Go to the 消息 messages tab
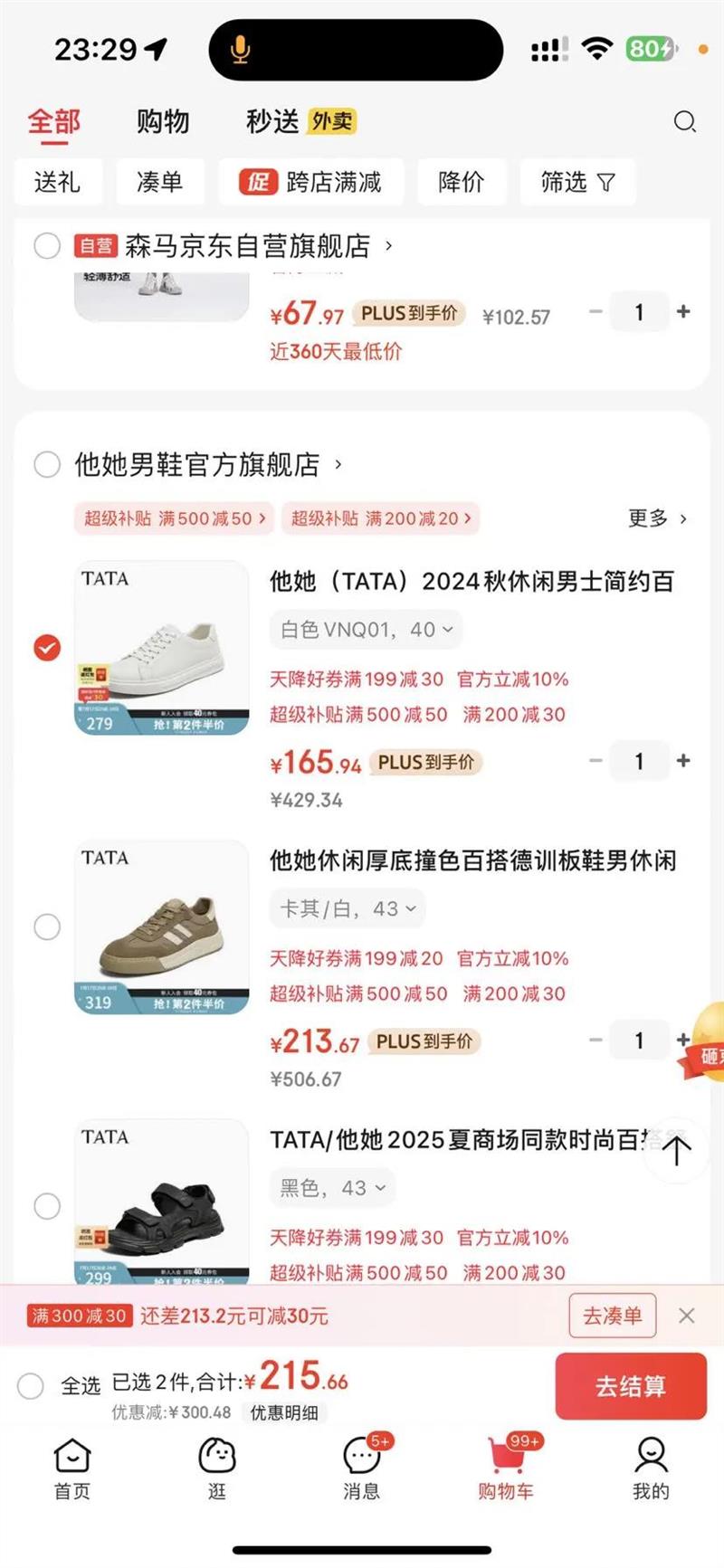The width and height of the screenshot is (724, 1568). point(361,1466)
